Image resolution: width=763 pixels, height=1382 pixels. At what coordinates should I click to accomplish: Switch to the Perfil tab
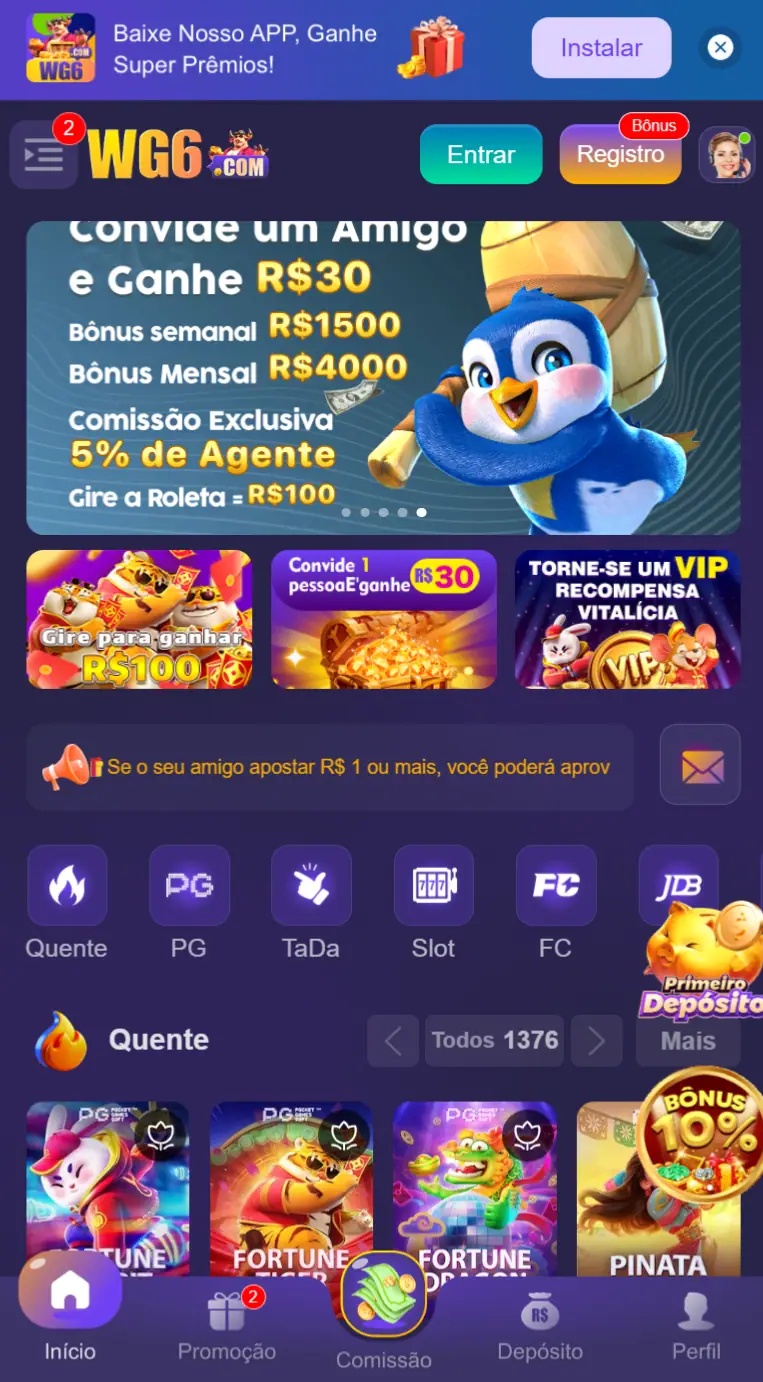click(696, 1325)
